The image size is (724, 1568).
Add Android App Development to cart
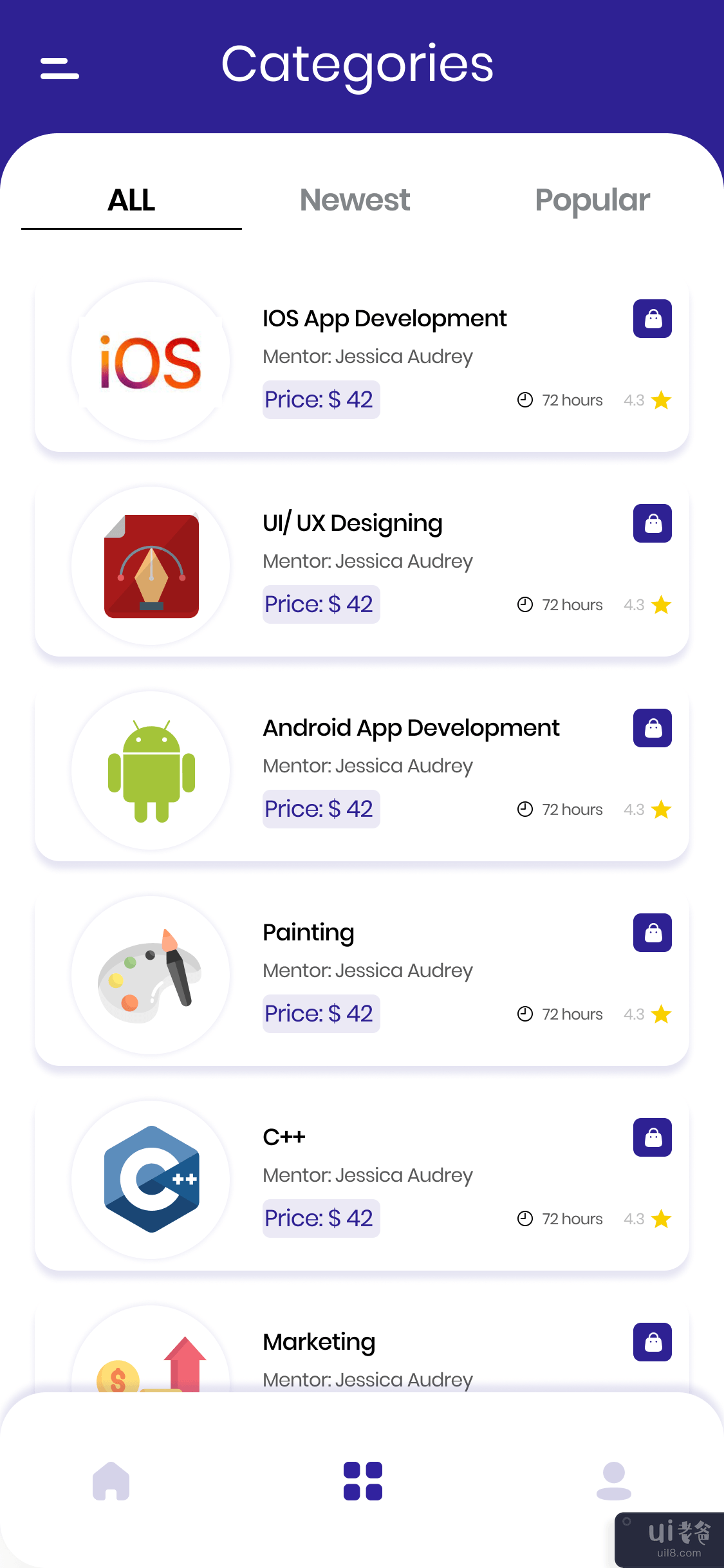pos(653,728)
